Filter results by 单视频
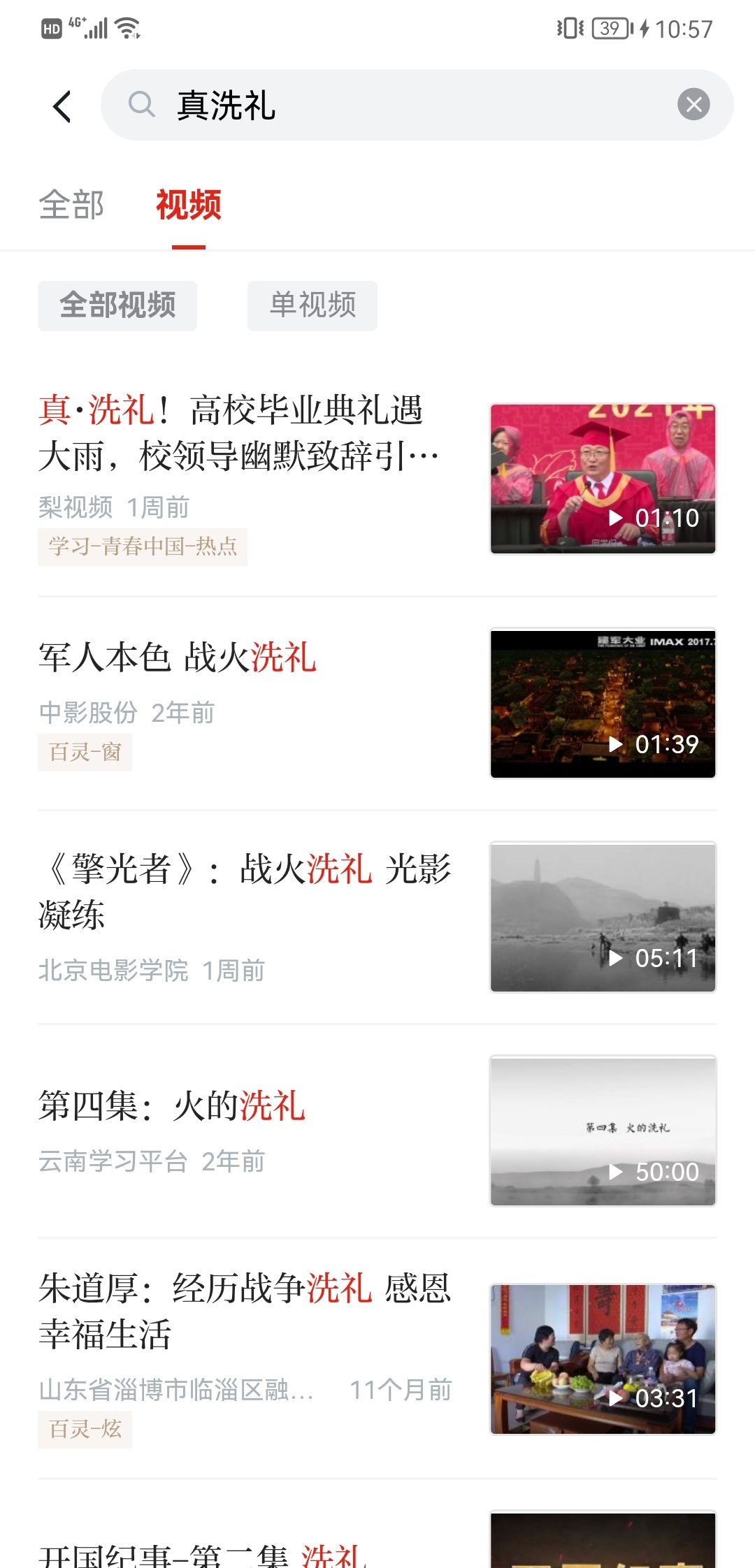The width and height of the screenshot is (755, 1568). tap(312, 305)
